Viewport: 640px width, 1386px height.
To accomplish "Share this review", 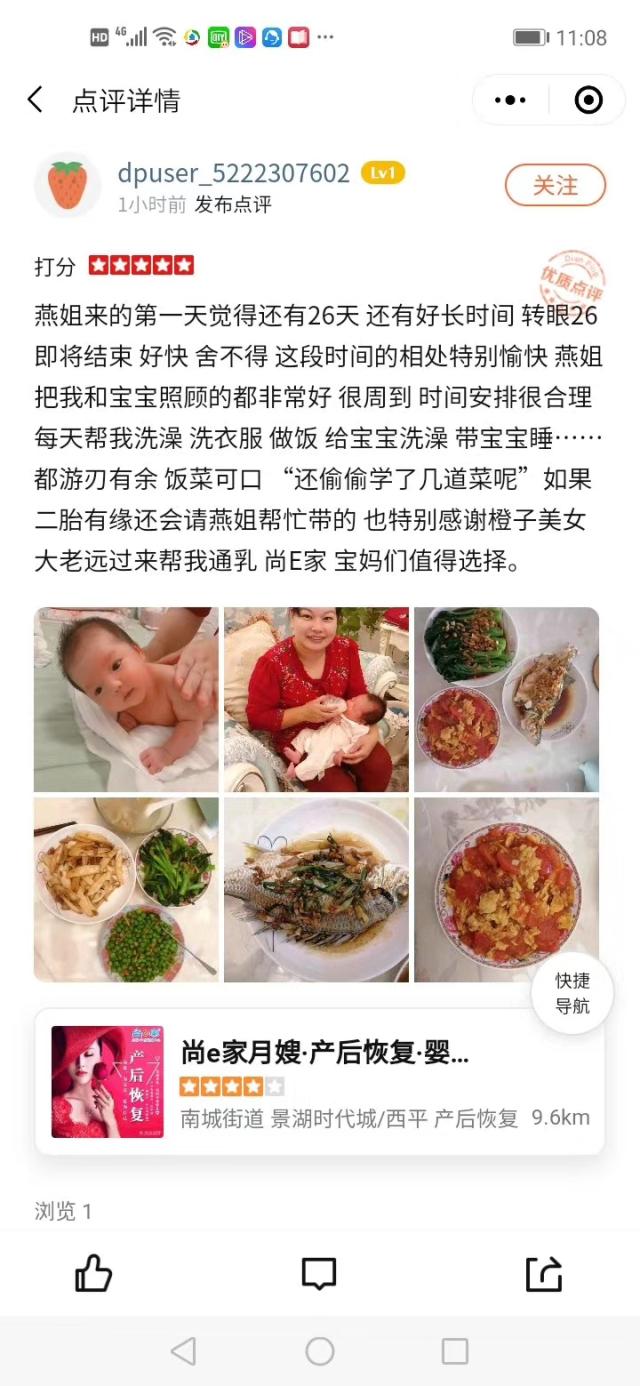I will [544, 1273].
